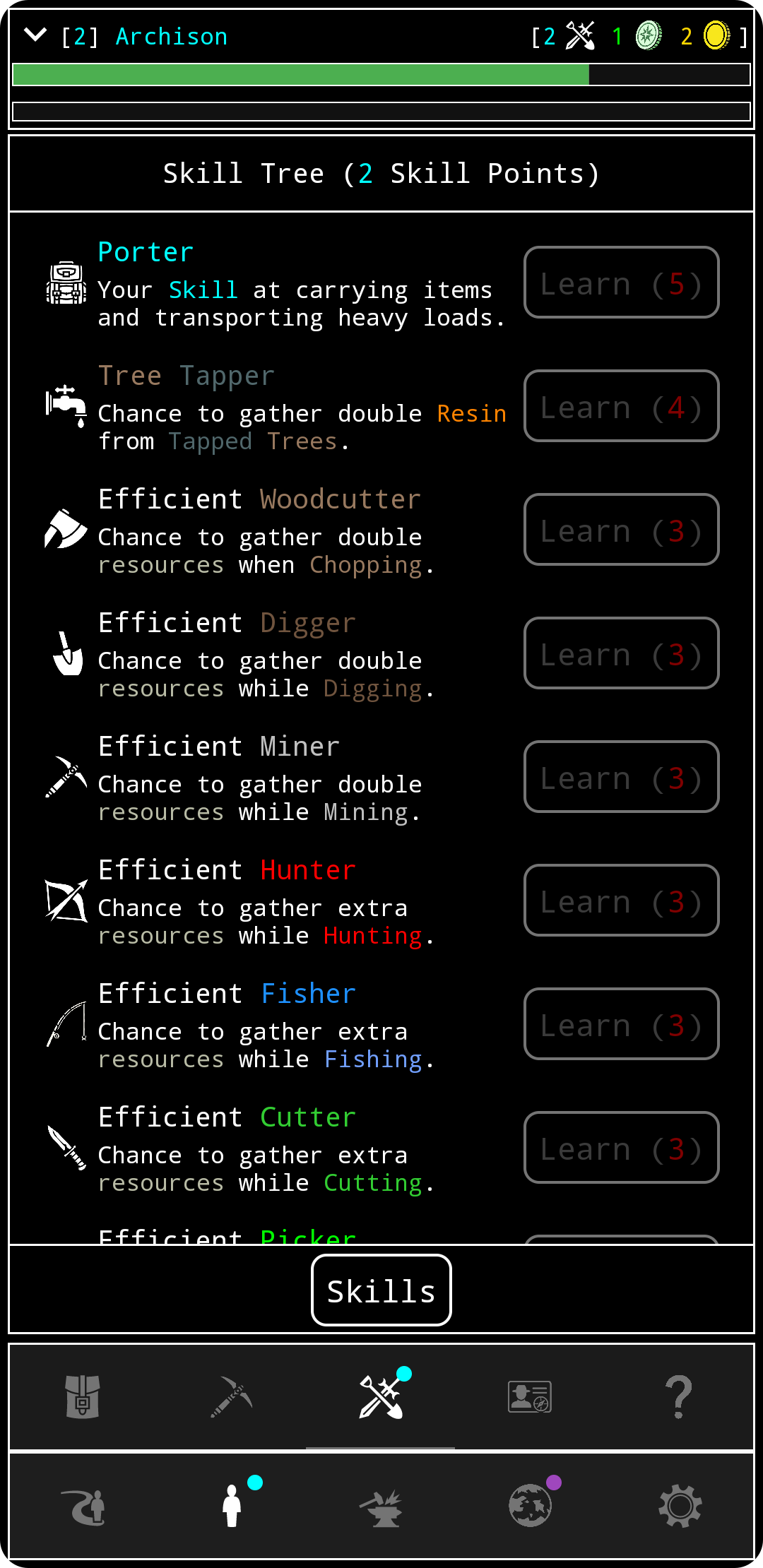Learn the Tree Tapper skill
The width and height of the screenshot is (763, 1568).
[x=621, y=406]
